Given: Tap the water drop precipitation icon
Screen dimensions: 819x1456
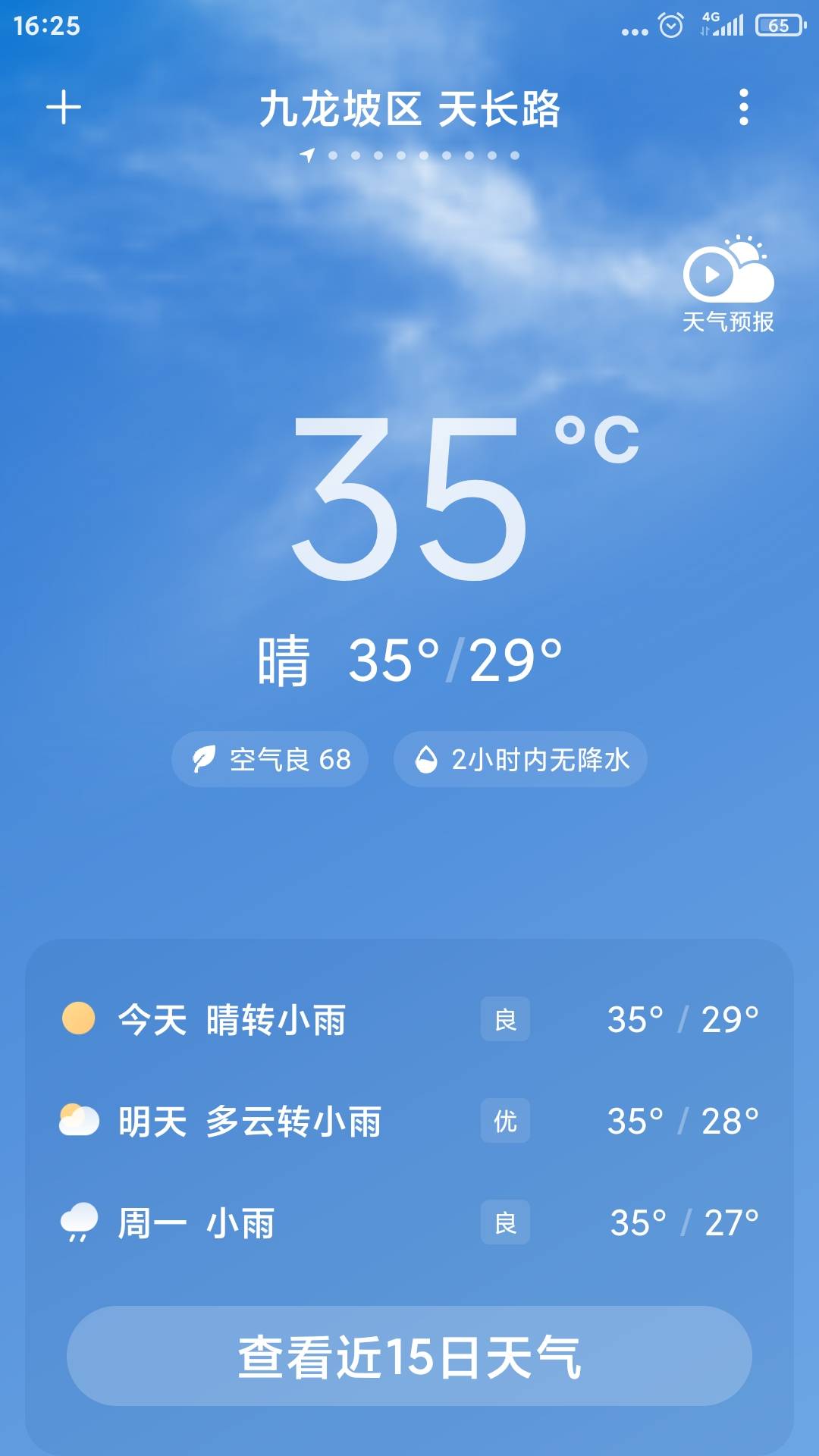Looking at the screenshot, I should (427, 759).
